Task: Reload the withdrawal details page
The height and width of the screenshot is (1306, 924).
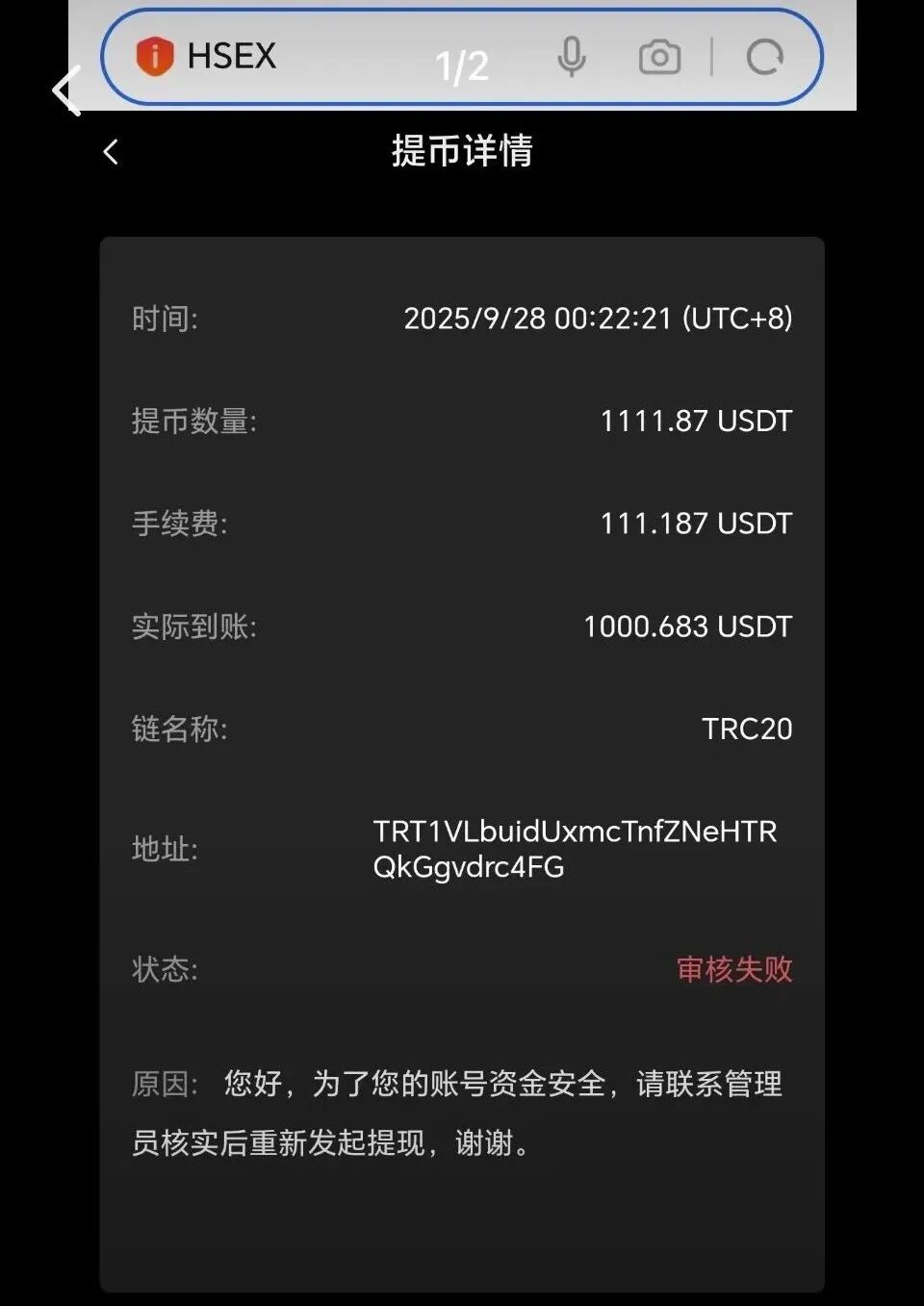Action: click(765, 56)
